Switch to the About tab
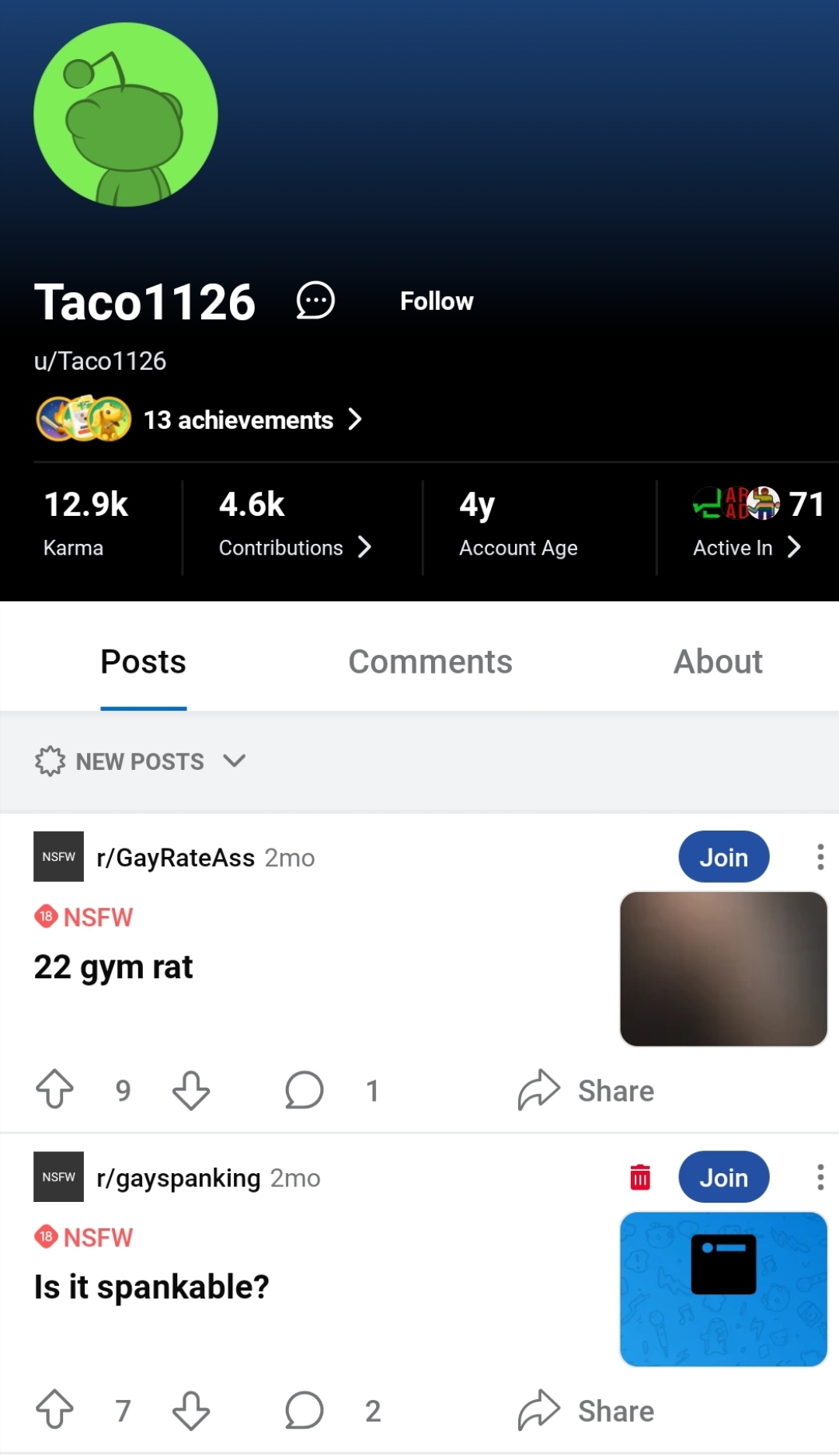This screenshot has width=839, height=1456. [718, 662]
